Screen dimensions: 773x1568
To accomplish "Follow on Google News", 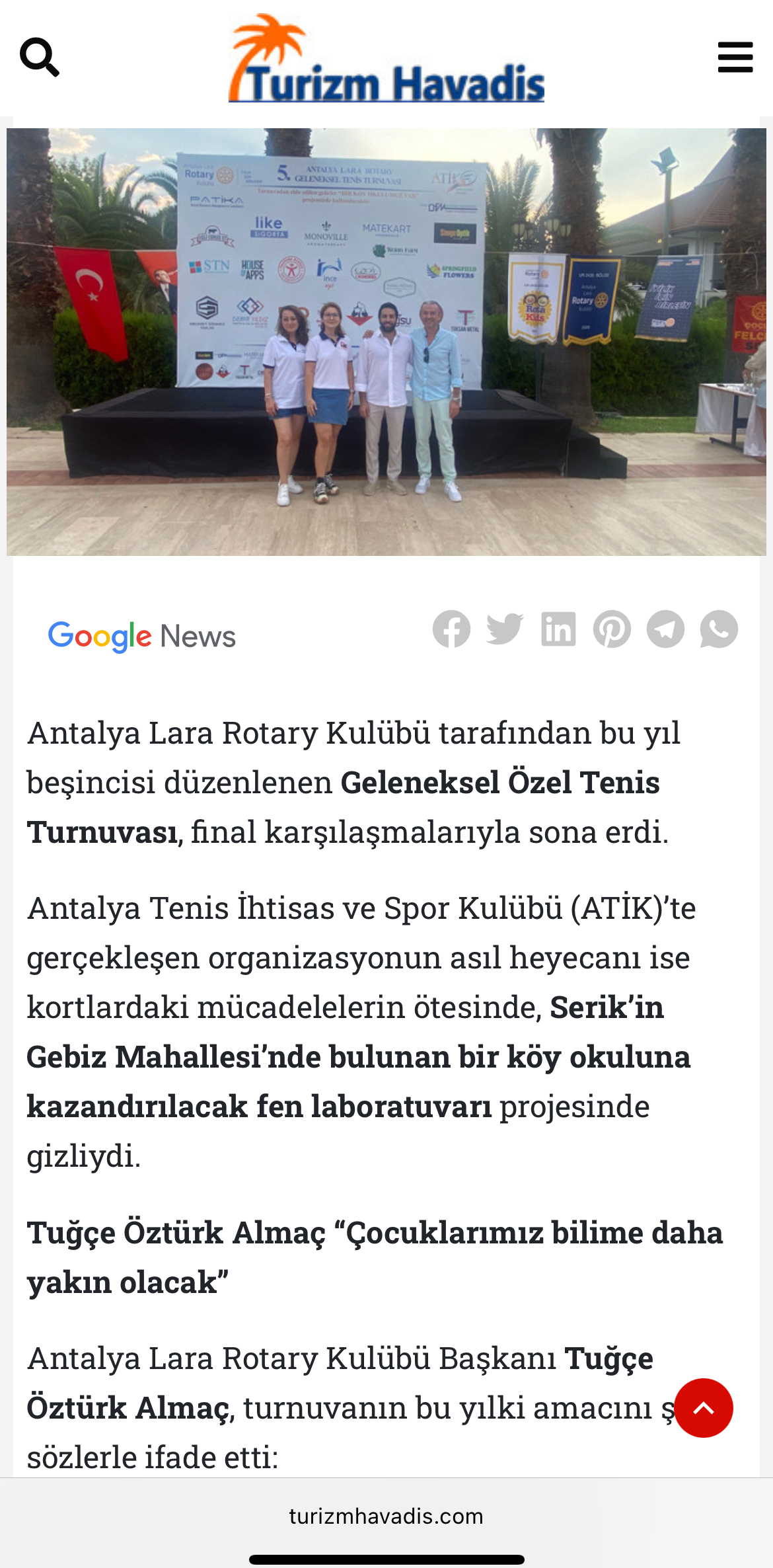I will click(x=142, y=636).
